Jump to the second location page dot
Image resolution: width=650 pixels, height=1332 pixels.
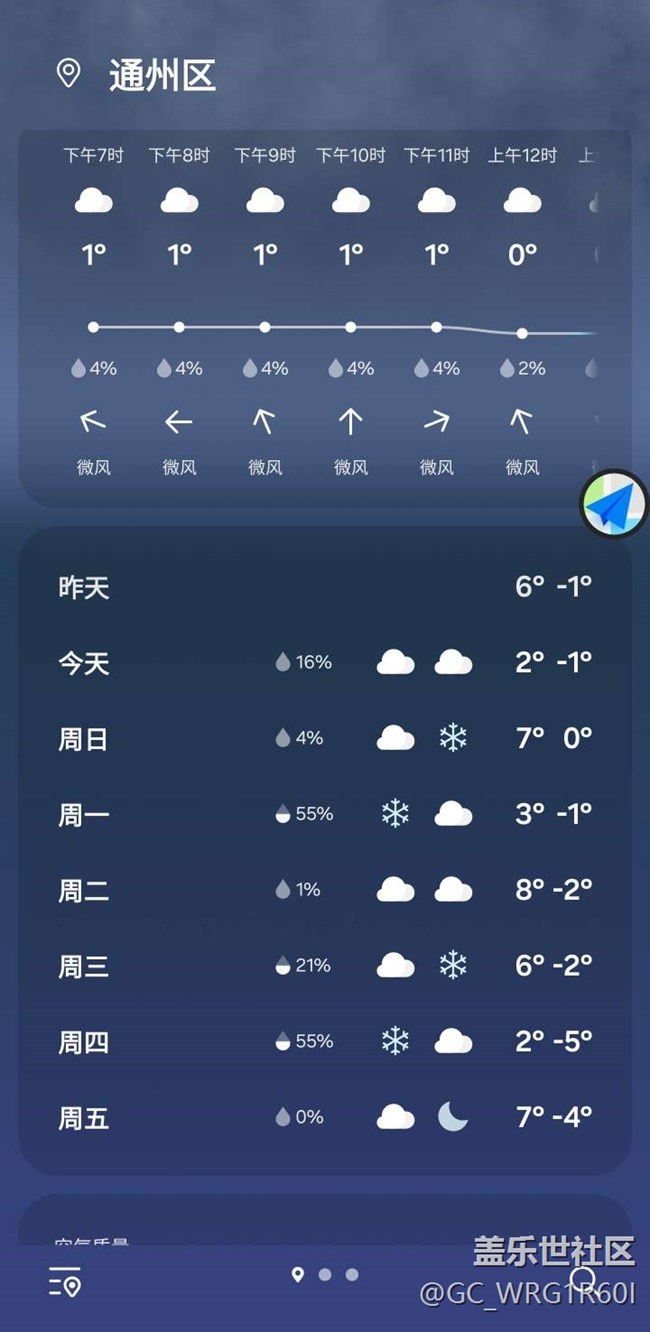(325, 1275)
